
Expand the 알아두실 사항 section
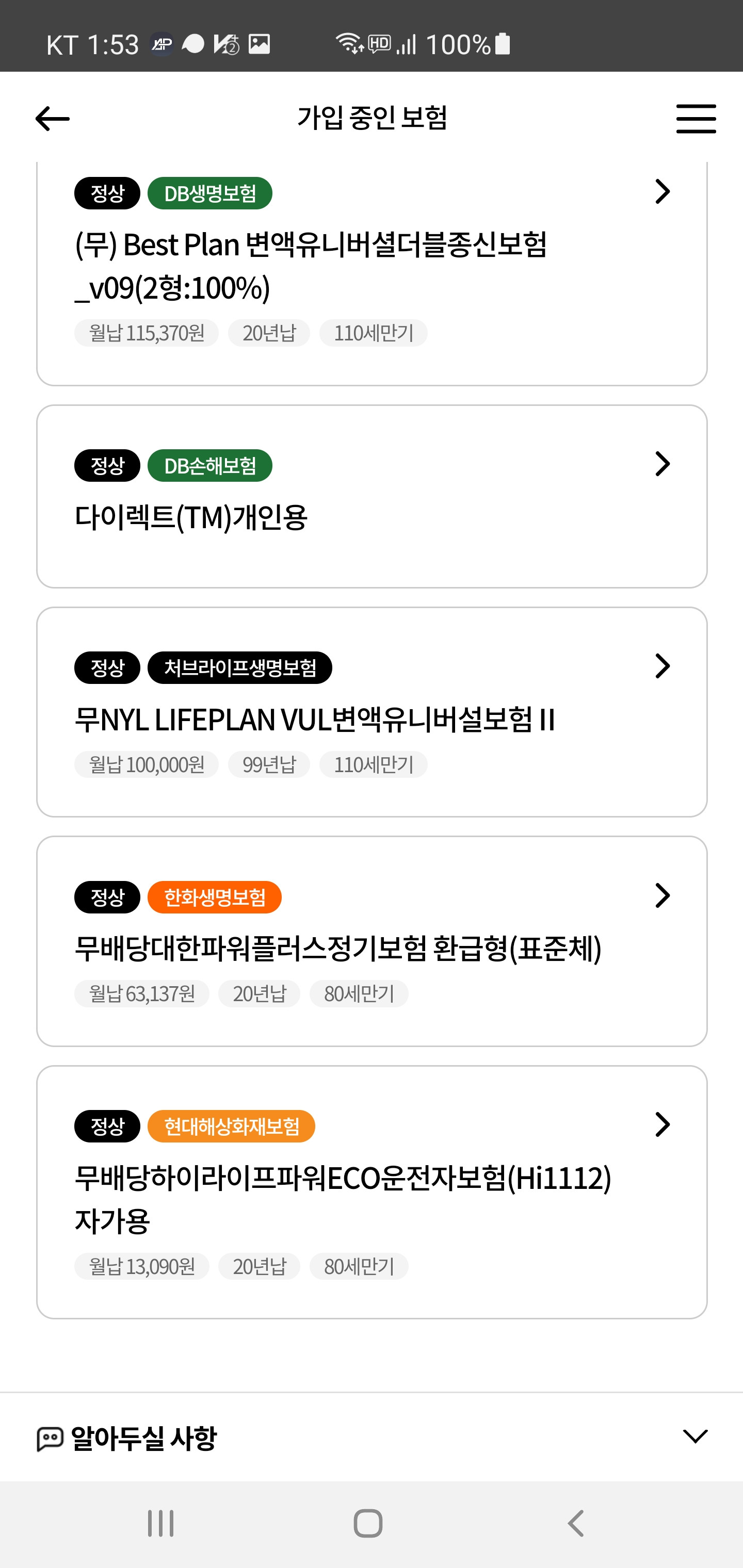tap(372, 1437)
